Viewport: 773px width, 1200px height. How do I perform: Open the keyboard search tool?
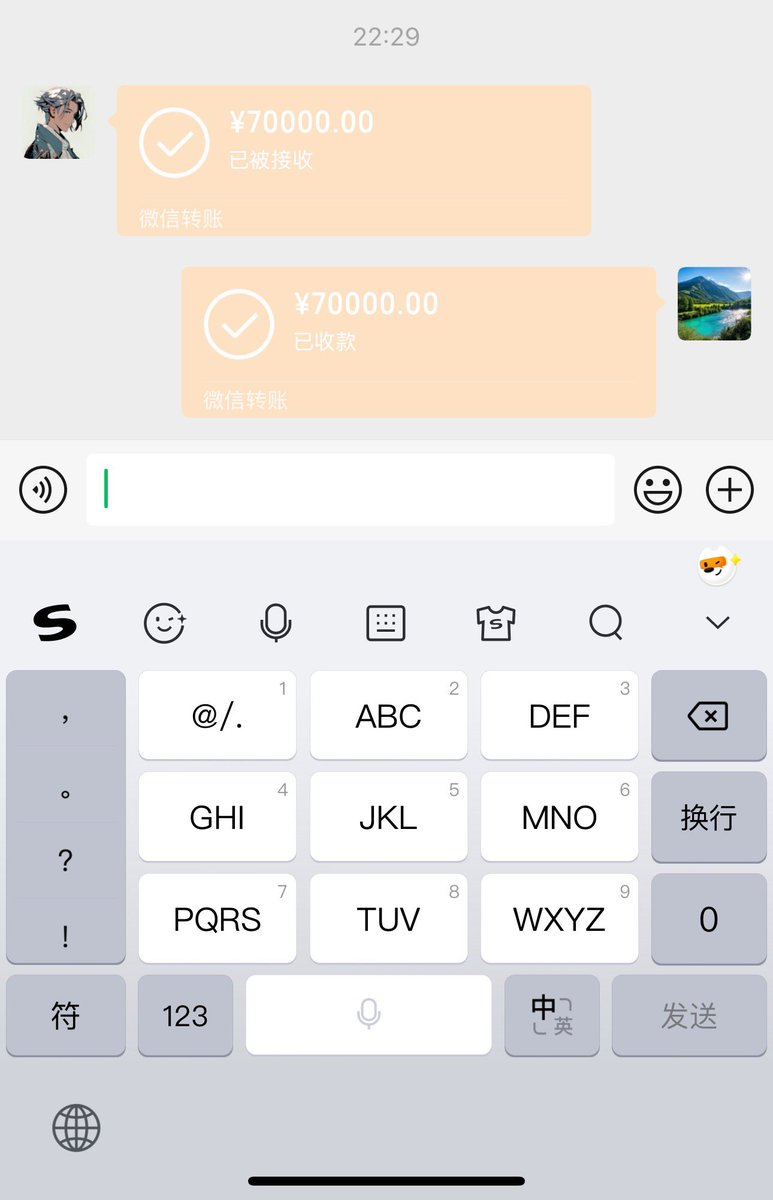point(606,623)
